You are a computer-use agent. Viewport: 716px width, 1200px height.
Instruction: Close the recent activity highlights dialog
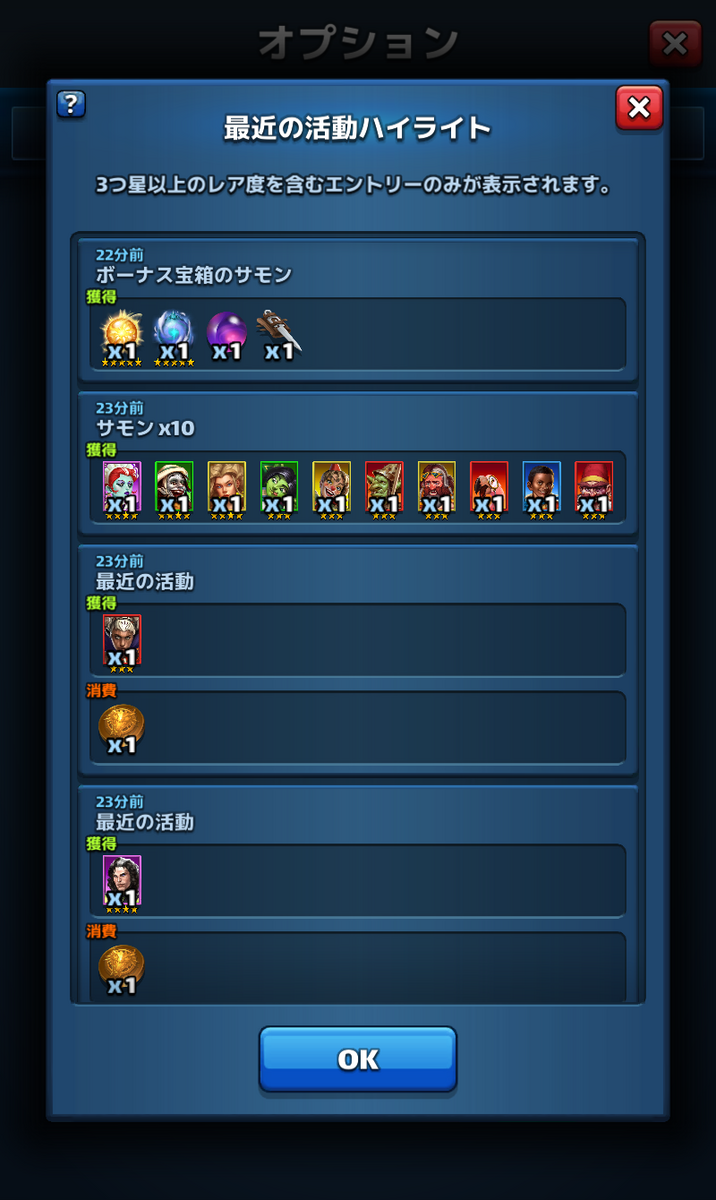click(x=639, y=107)
